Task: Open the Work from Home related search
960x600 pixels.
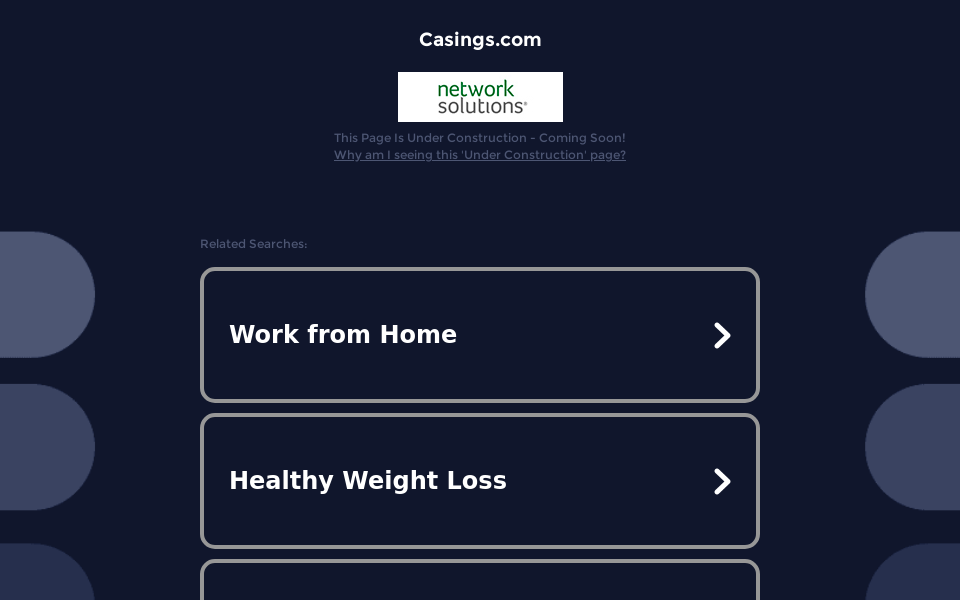Action: [x=479, y=335]
